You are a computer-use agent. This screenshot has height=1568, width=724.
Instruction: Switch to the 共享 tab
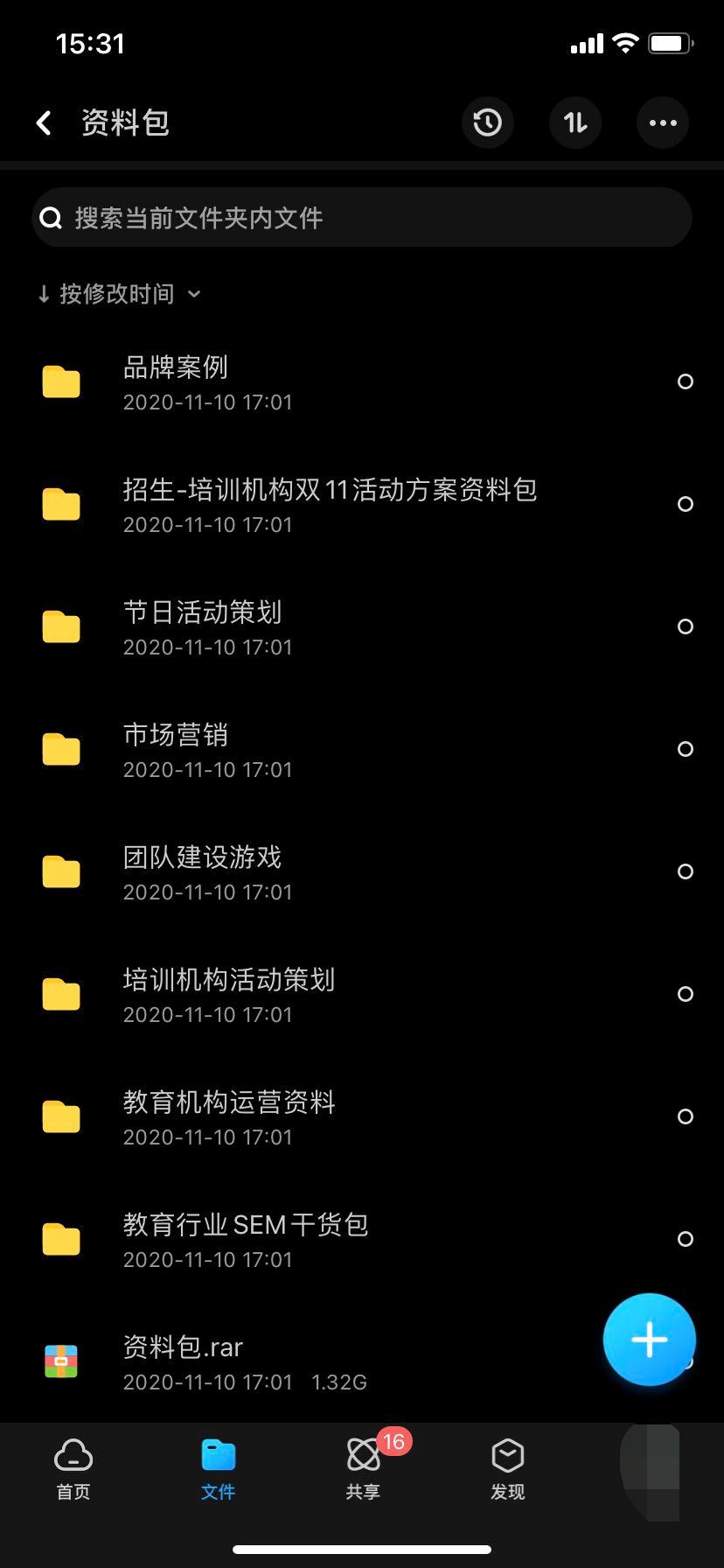363,1469
